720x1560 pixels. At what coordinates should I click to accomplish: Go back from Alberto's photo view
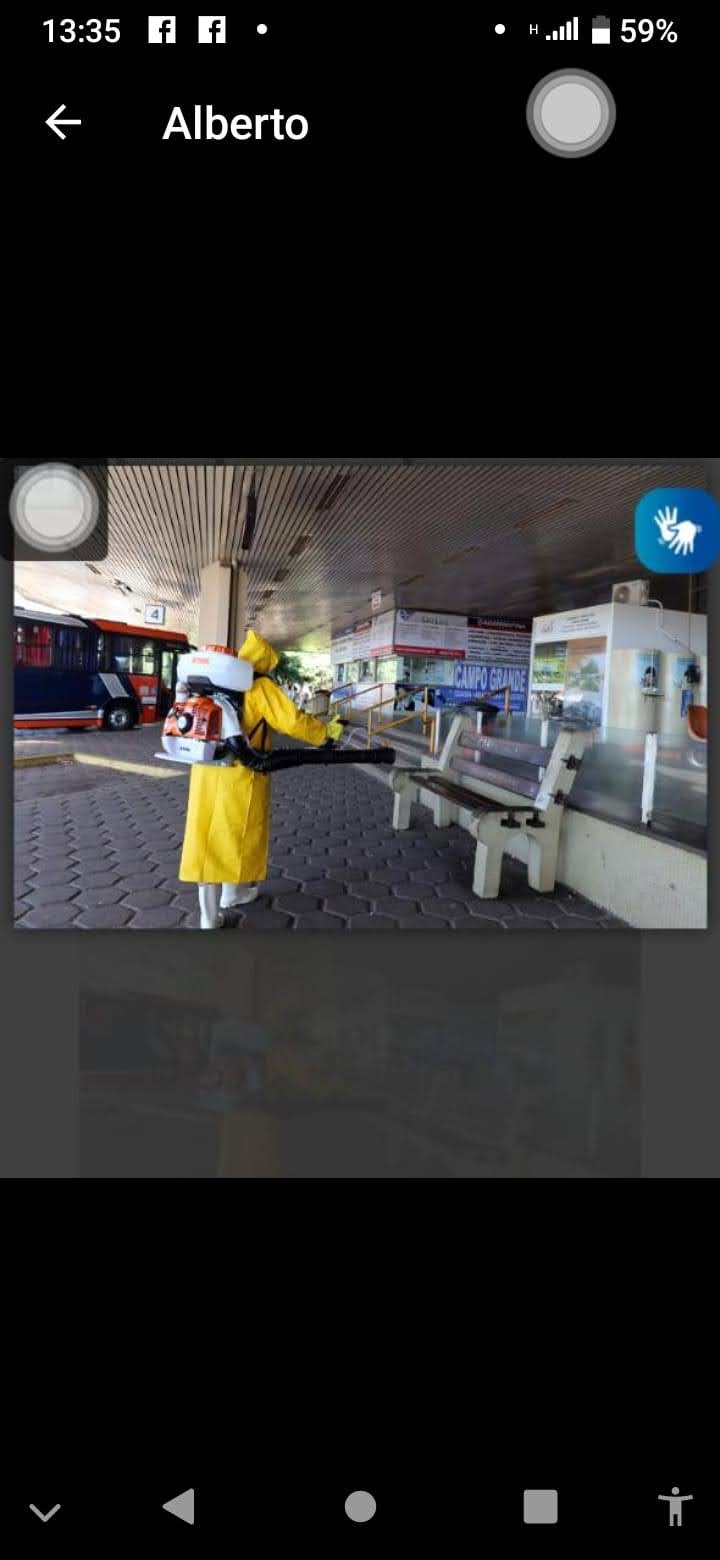click(x=63, y=123)
